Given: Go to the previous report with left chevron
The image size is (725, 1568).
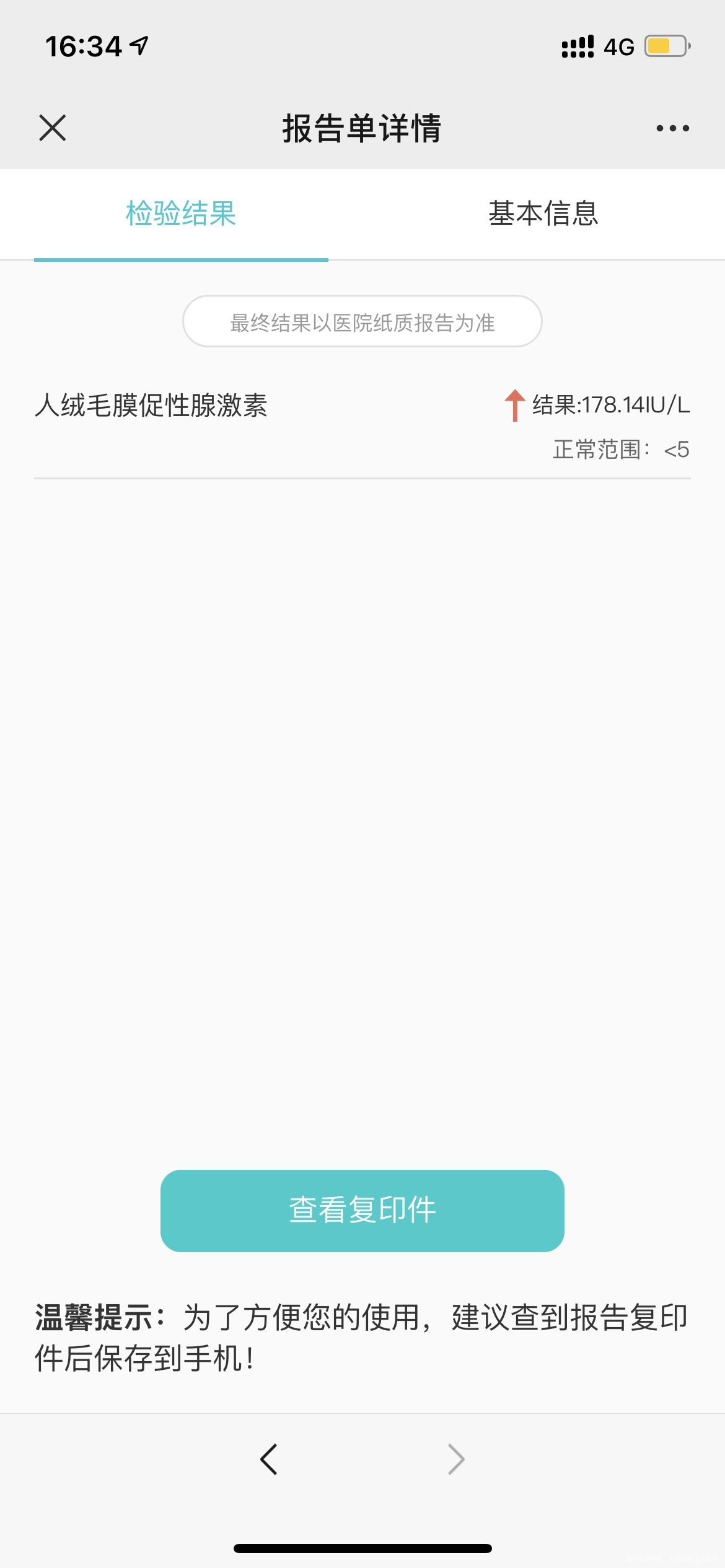Looking at the screenshot, I should [269, 1458].
